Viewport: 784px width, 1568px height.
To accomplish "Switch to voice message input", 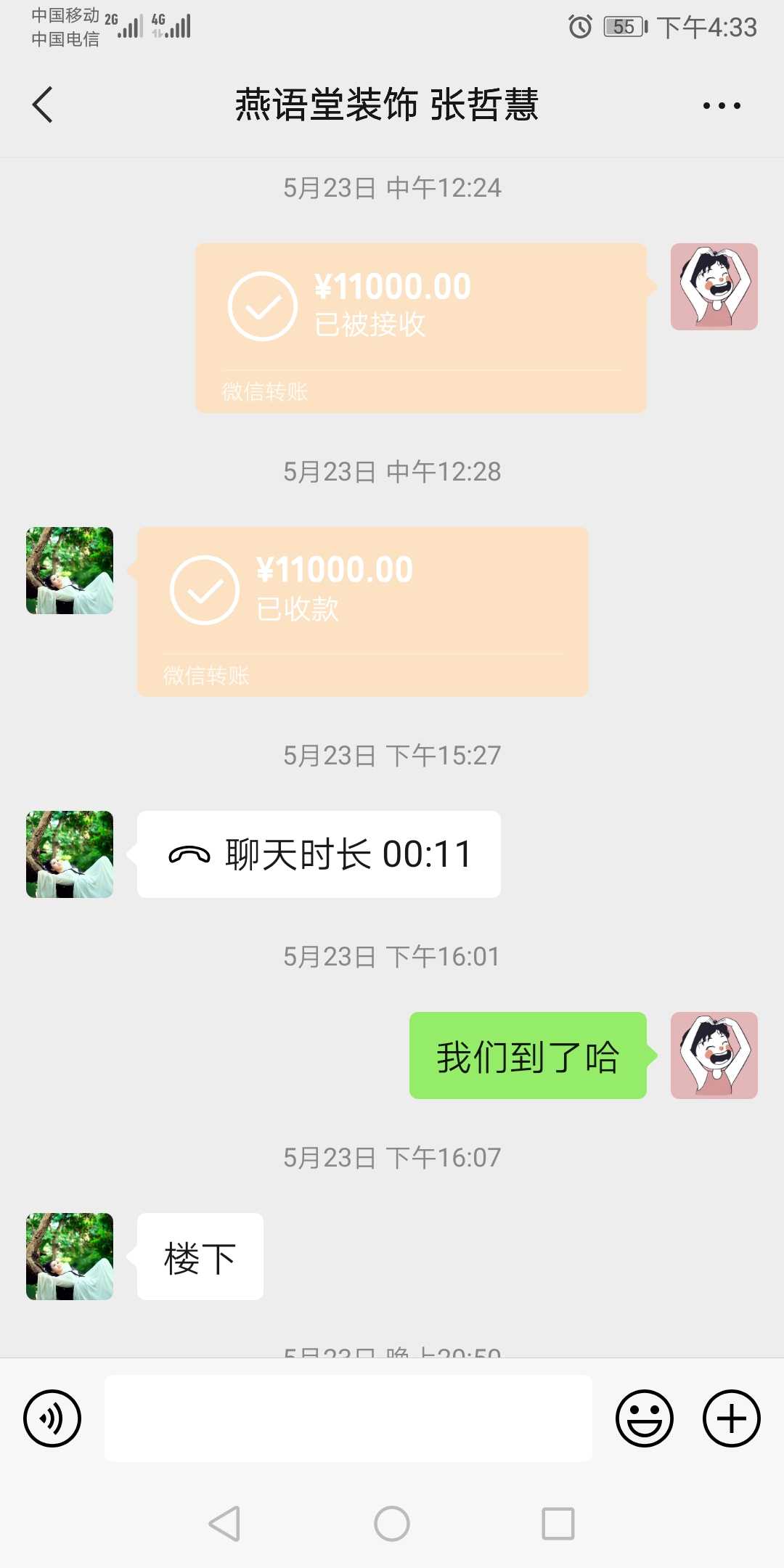I will [52, 1418].
